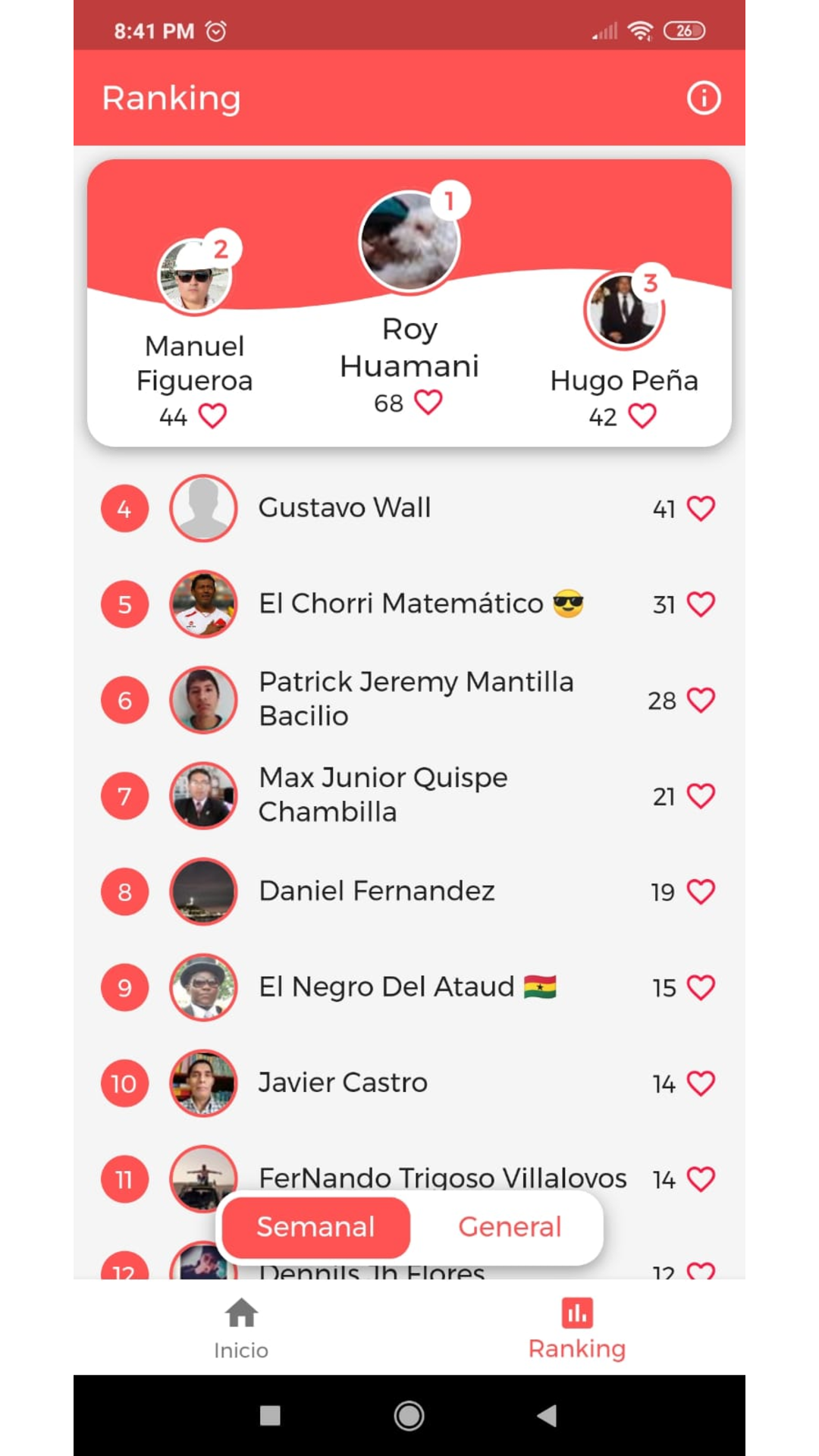Open Javier Castro's ranking row
Image resolution: width=819 pixels, height=1456 pixels.
pos(409,1083)
